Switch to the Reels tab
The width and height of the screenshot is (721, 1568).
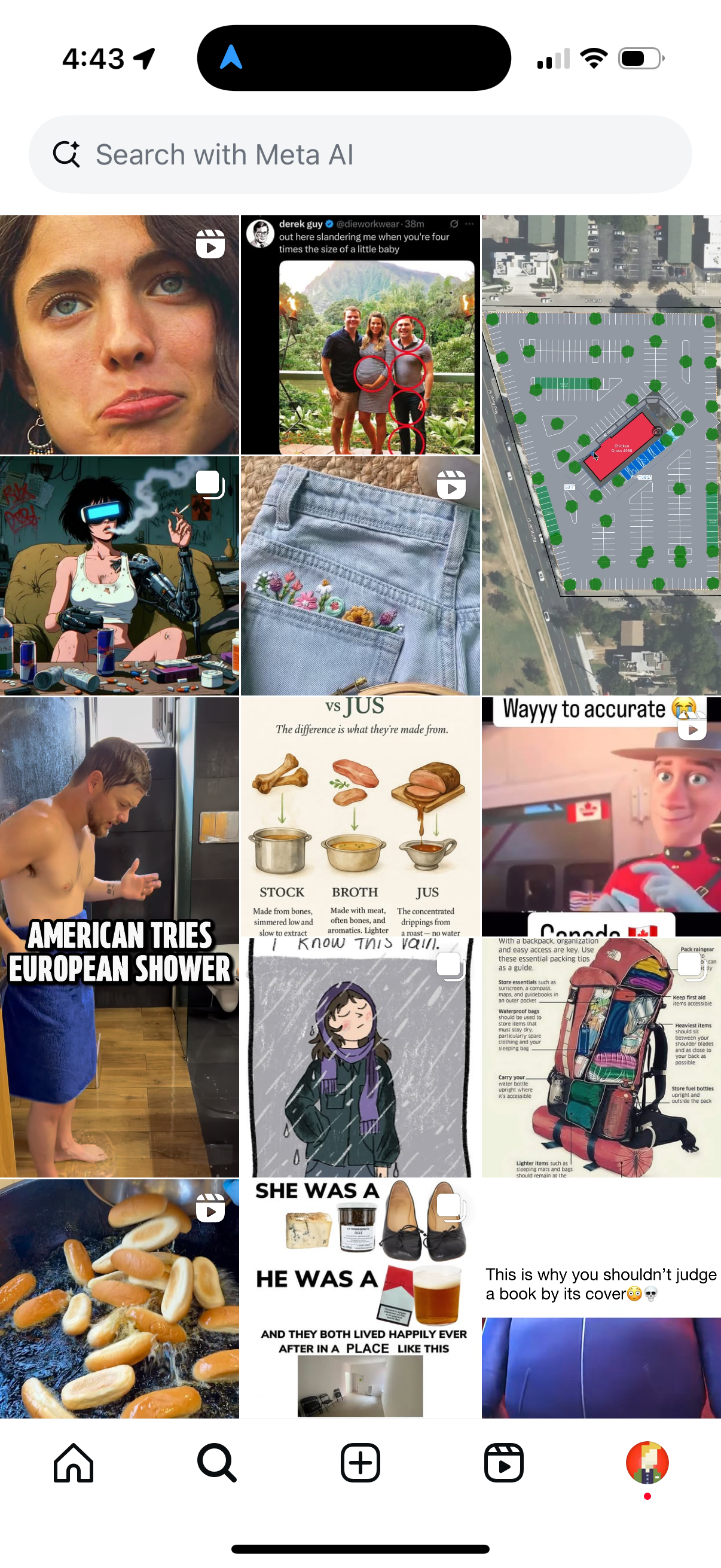coord(504,1463)
